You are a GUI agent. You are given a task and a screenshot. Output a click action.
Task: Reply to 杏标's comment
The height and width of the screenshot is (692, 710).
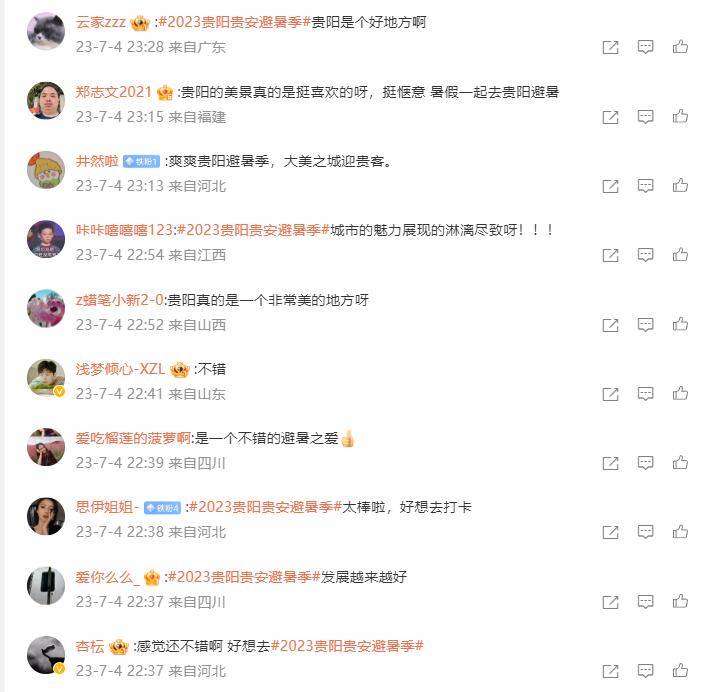coord(646,671)
